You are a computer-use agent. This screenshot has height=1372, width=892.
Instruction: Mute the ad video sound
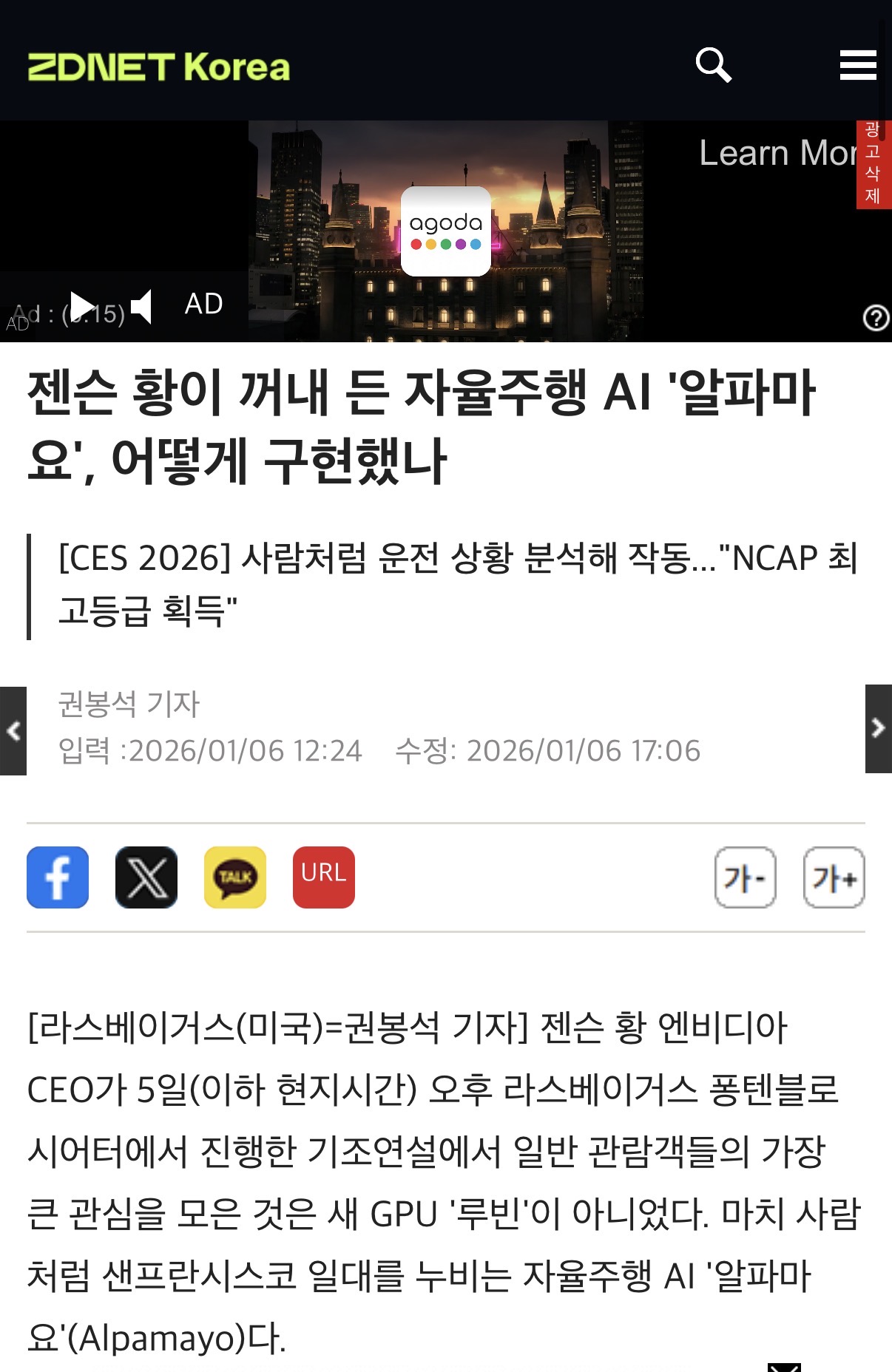[x=141, y=306]
